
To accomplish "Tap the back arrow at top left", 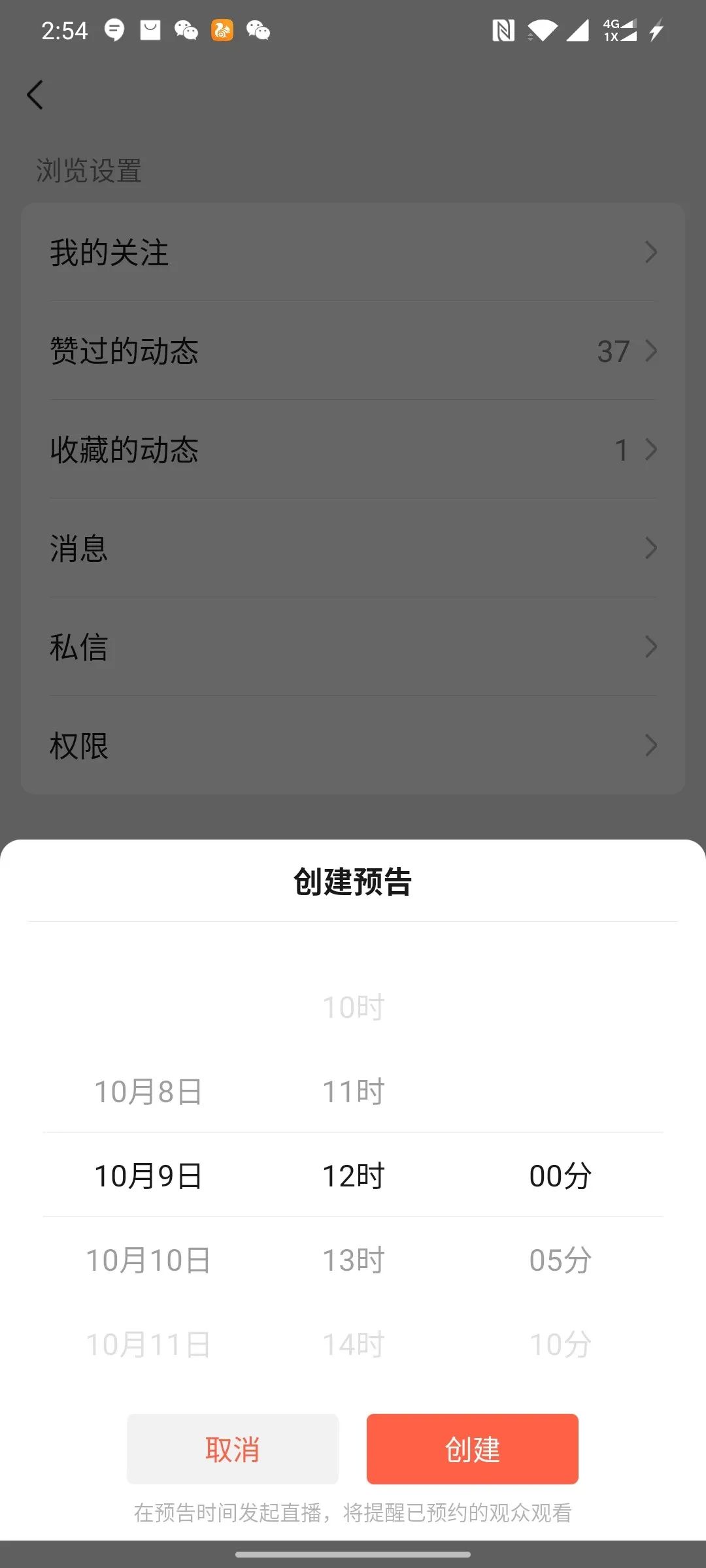I will (x=36, y=95).
